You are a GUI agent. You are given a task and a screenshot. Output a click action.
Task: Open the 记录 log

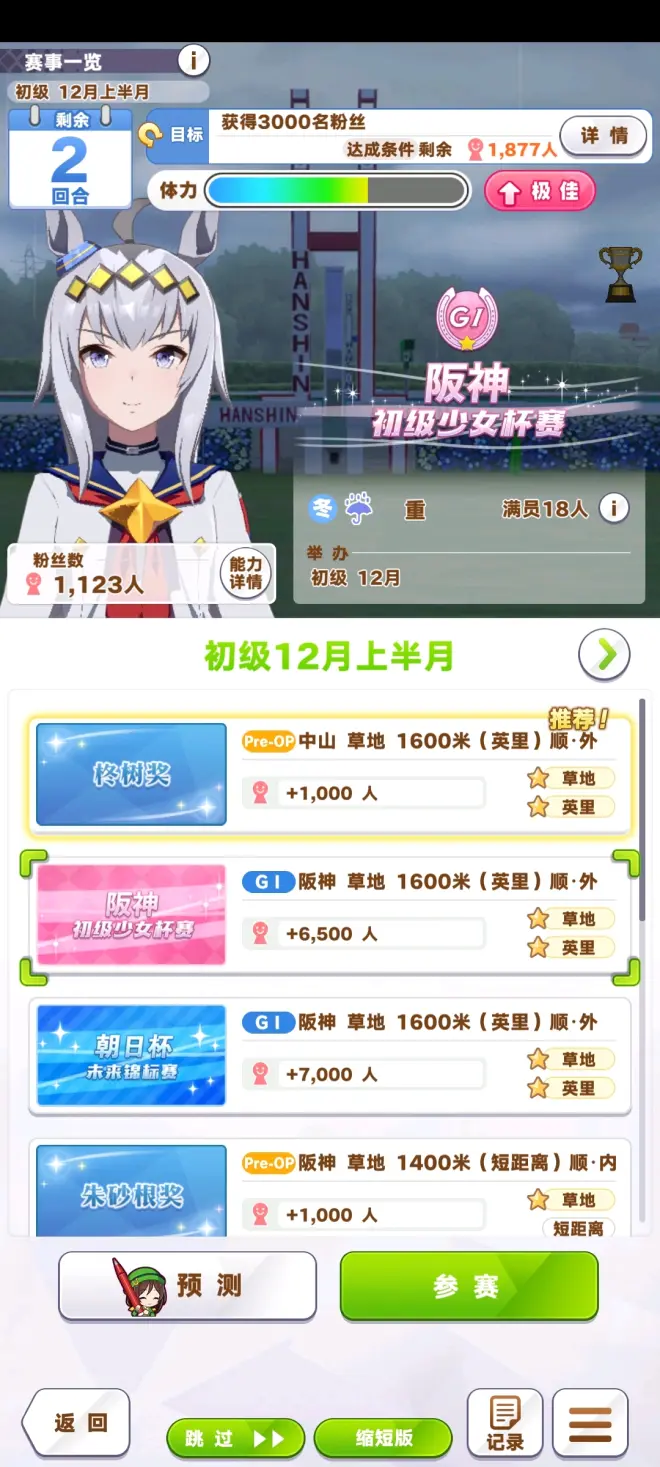(x=505, y=1423)
